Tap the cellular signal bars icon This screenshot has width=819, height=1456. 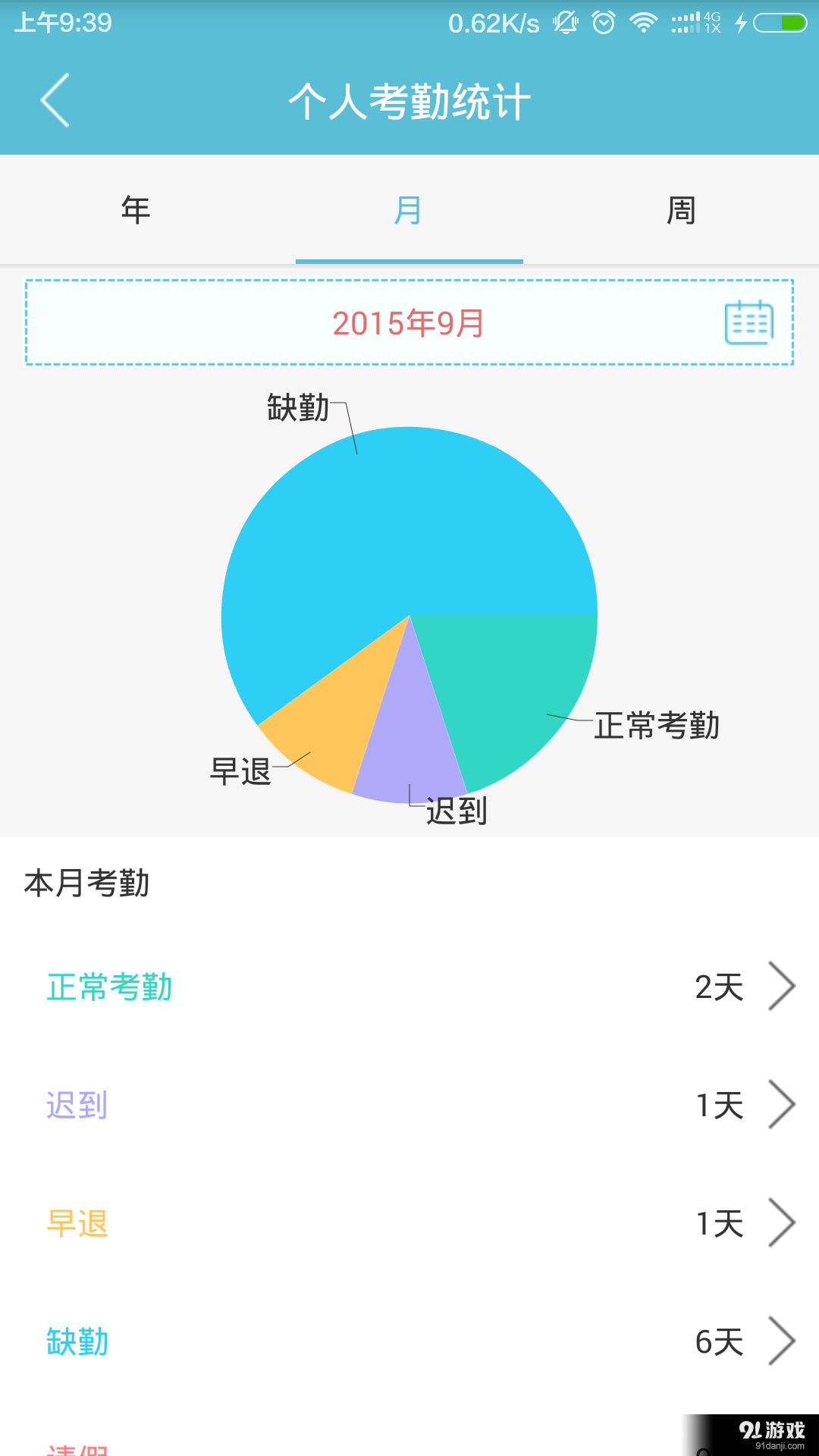point(685,23)
